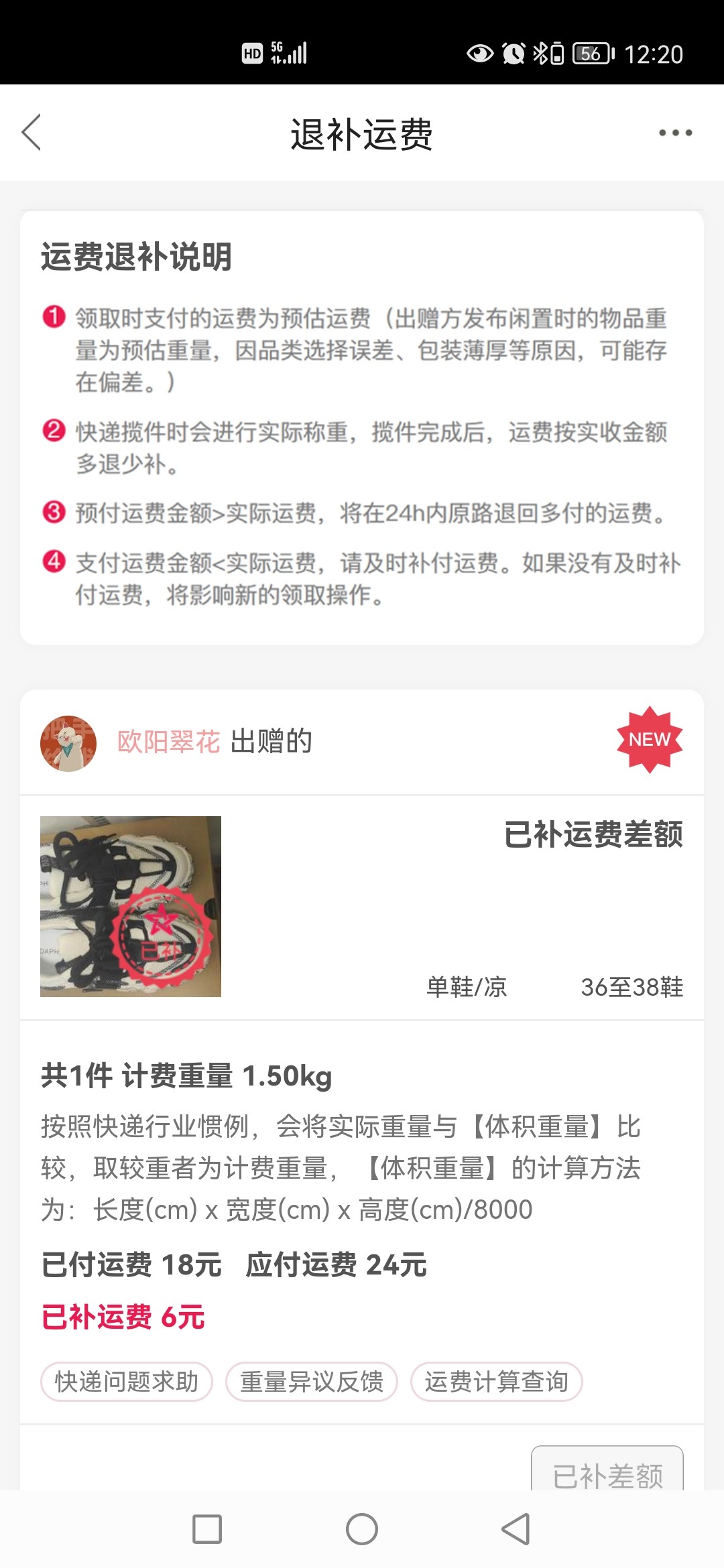This screenshot has width=724, height=1568.
Task: Open 欧阳翠花's profile avatar
Action: click(68, 743)
